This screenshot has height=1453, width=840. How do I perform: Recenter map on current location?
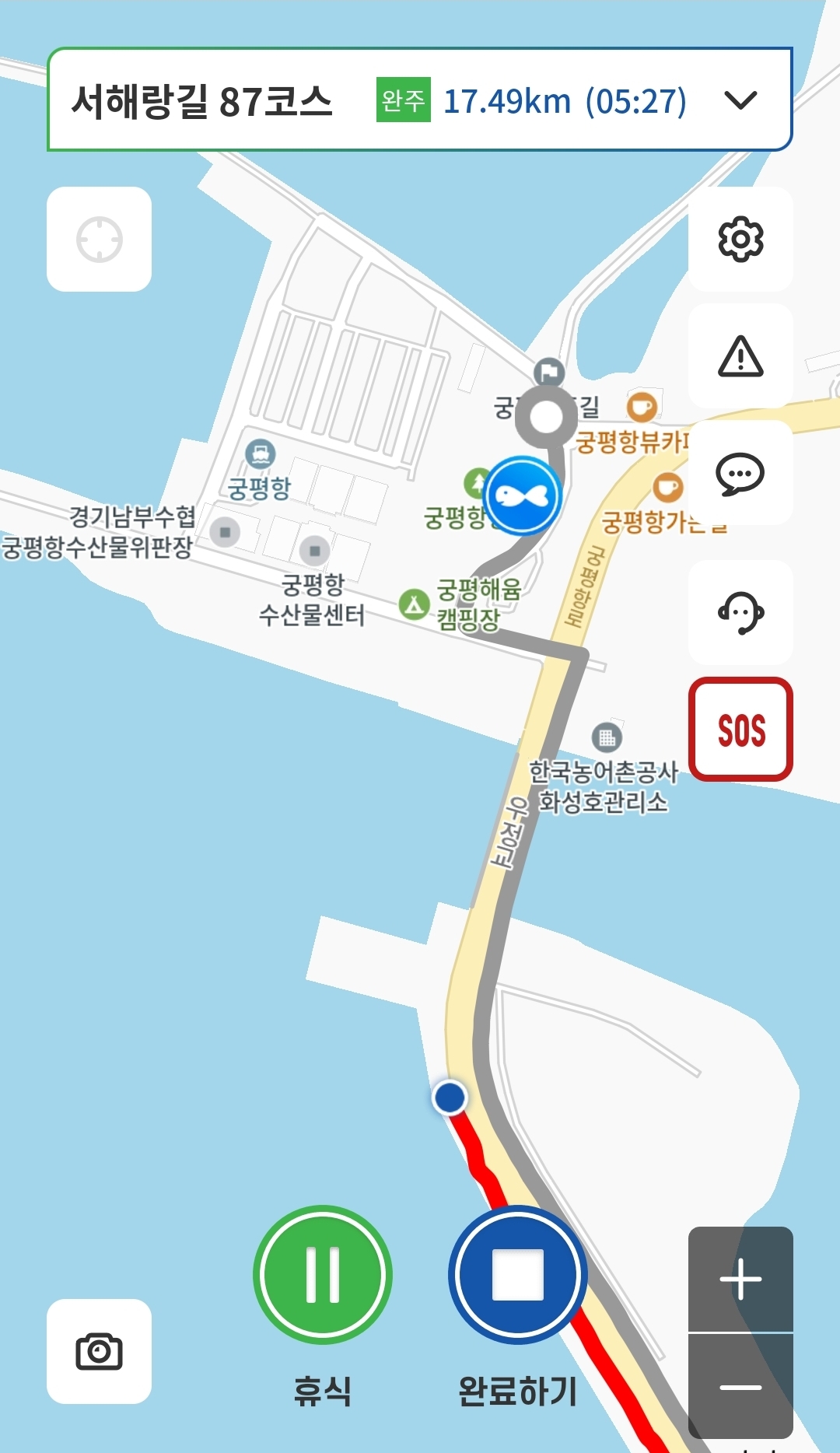(99, 240)
